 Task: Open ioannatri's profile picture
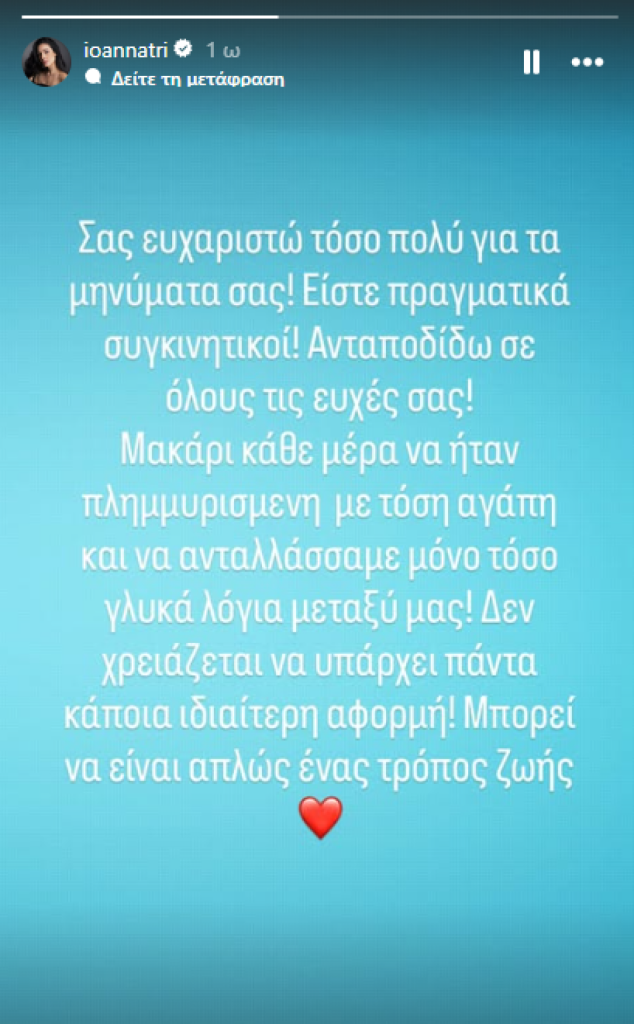pos(47,63)
